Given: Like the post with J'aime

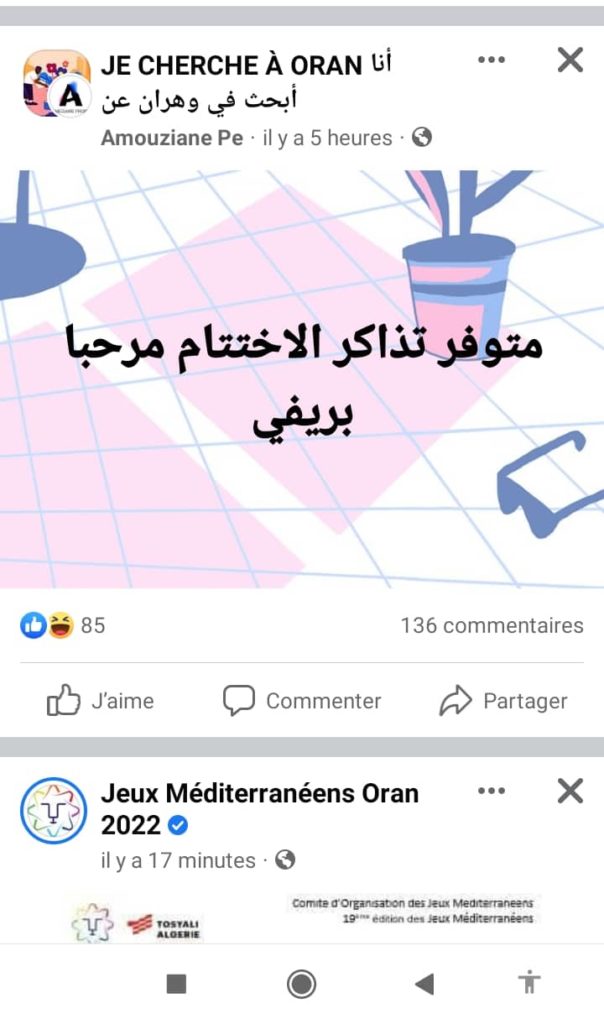Looking at the screenshot, I should [x=100, y=701].
